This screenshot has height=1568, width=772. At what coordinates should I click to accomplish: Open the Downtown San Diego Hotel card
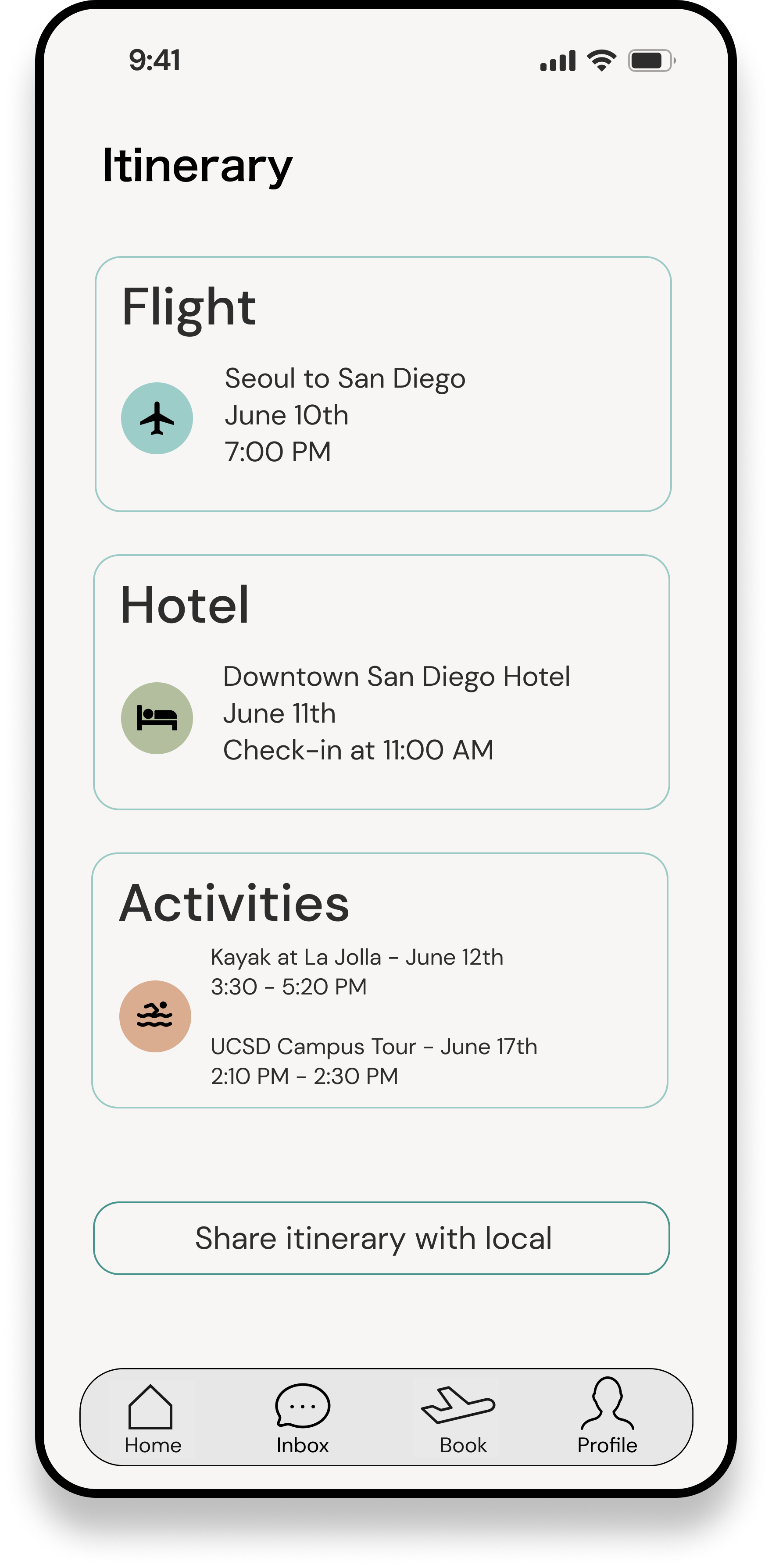tap(381, 682)
